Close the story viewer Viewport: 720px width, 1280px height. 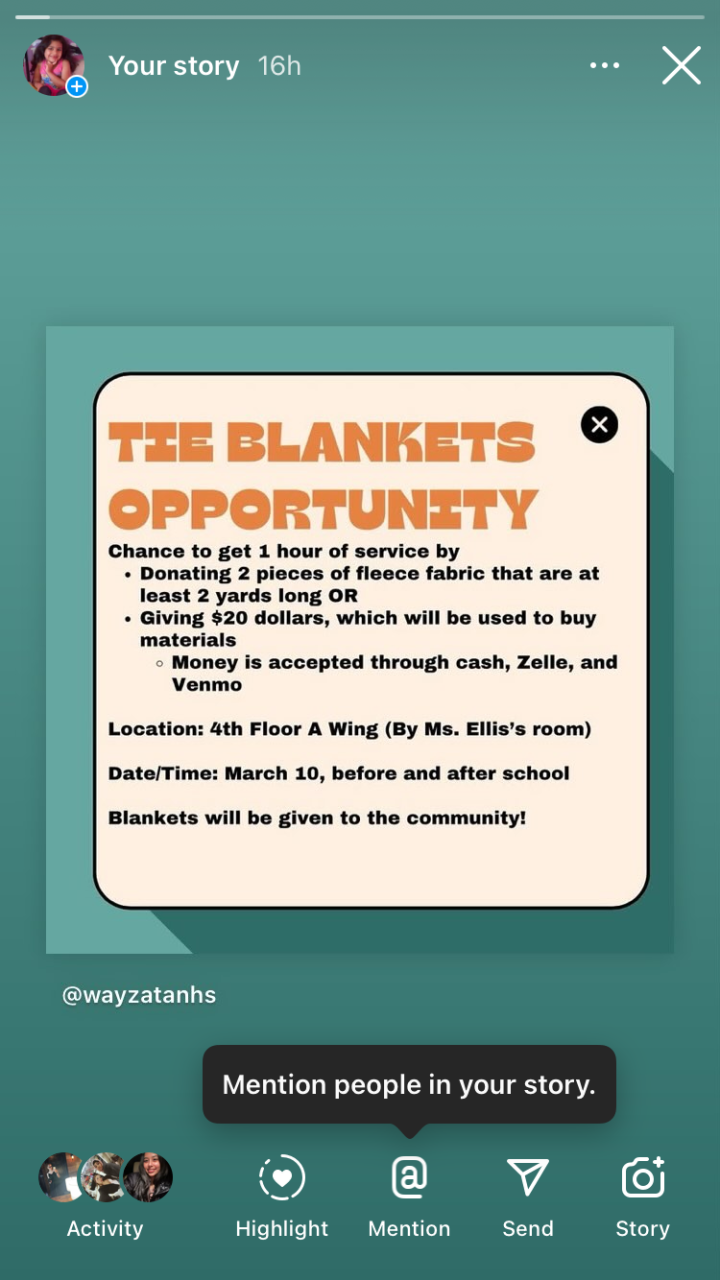pyautogui.click(x=681, y=66)
